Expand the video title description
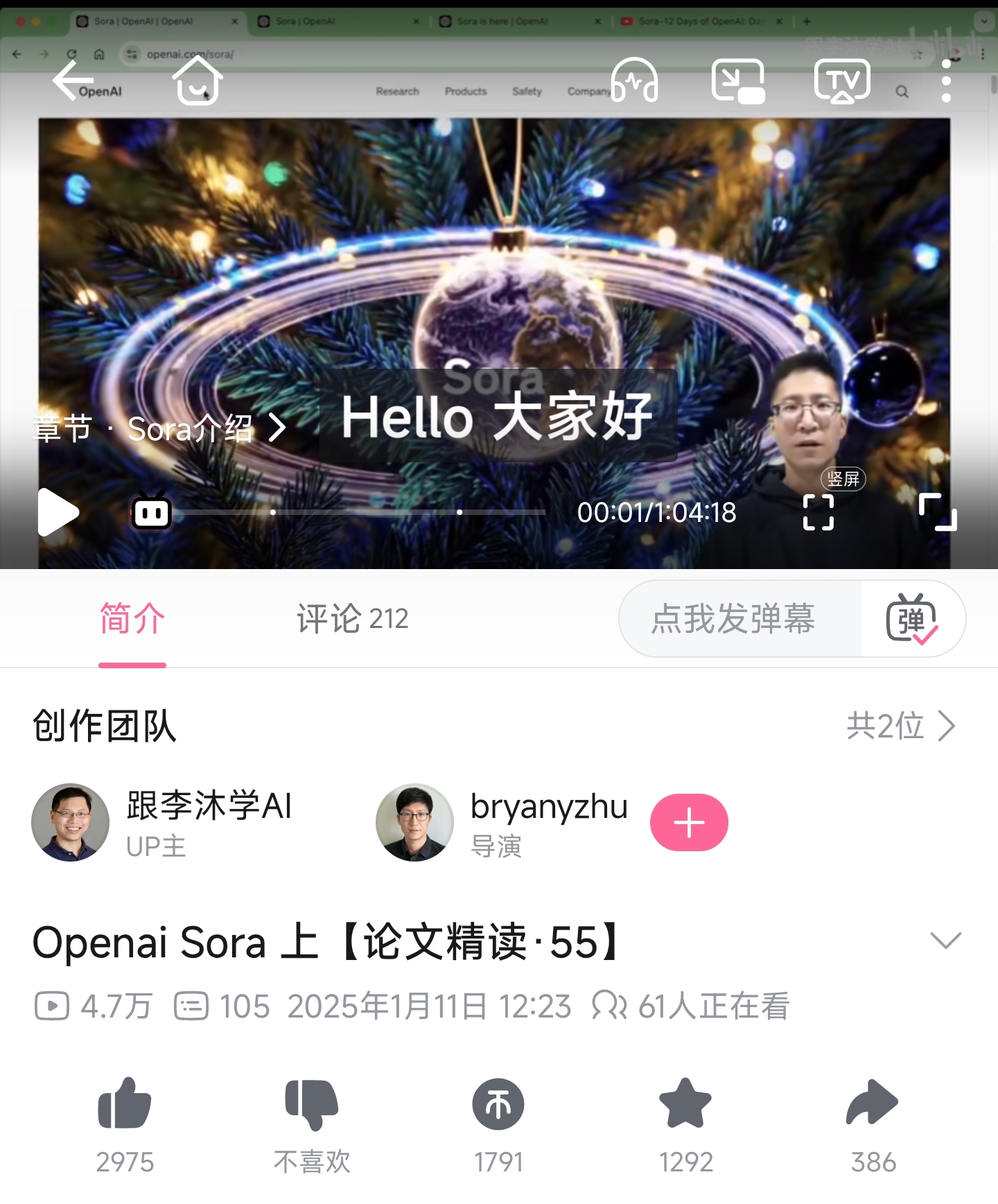This screenshot has height=1204, width=998. [x=945, y=940]
